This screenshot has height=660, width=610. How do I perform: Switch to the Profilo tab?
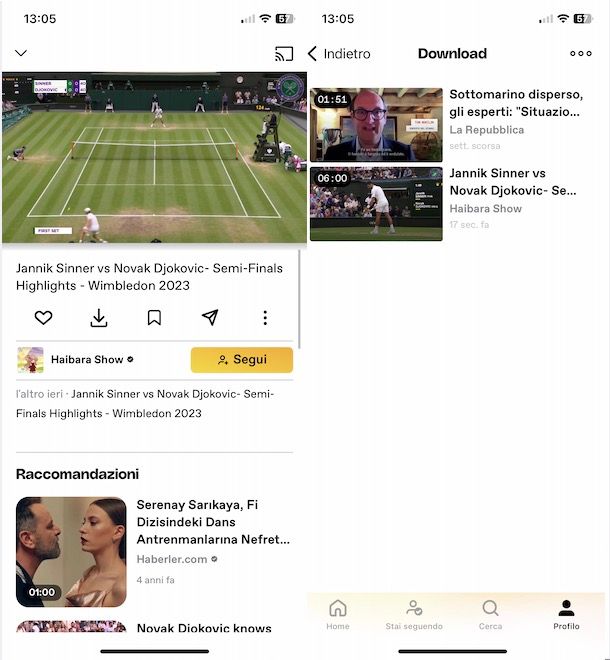tap(566, 614)
